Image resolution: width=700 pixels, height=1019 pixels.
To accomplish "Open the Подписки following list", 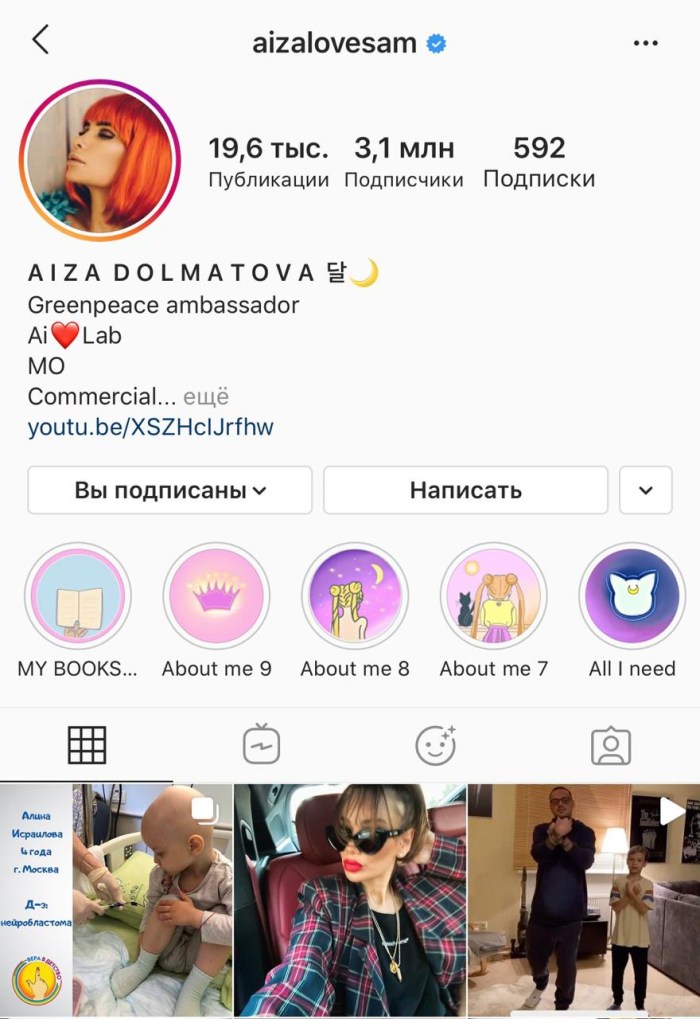I will (538, 163).
